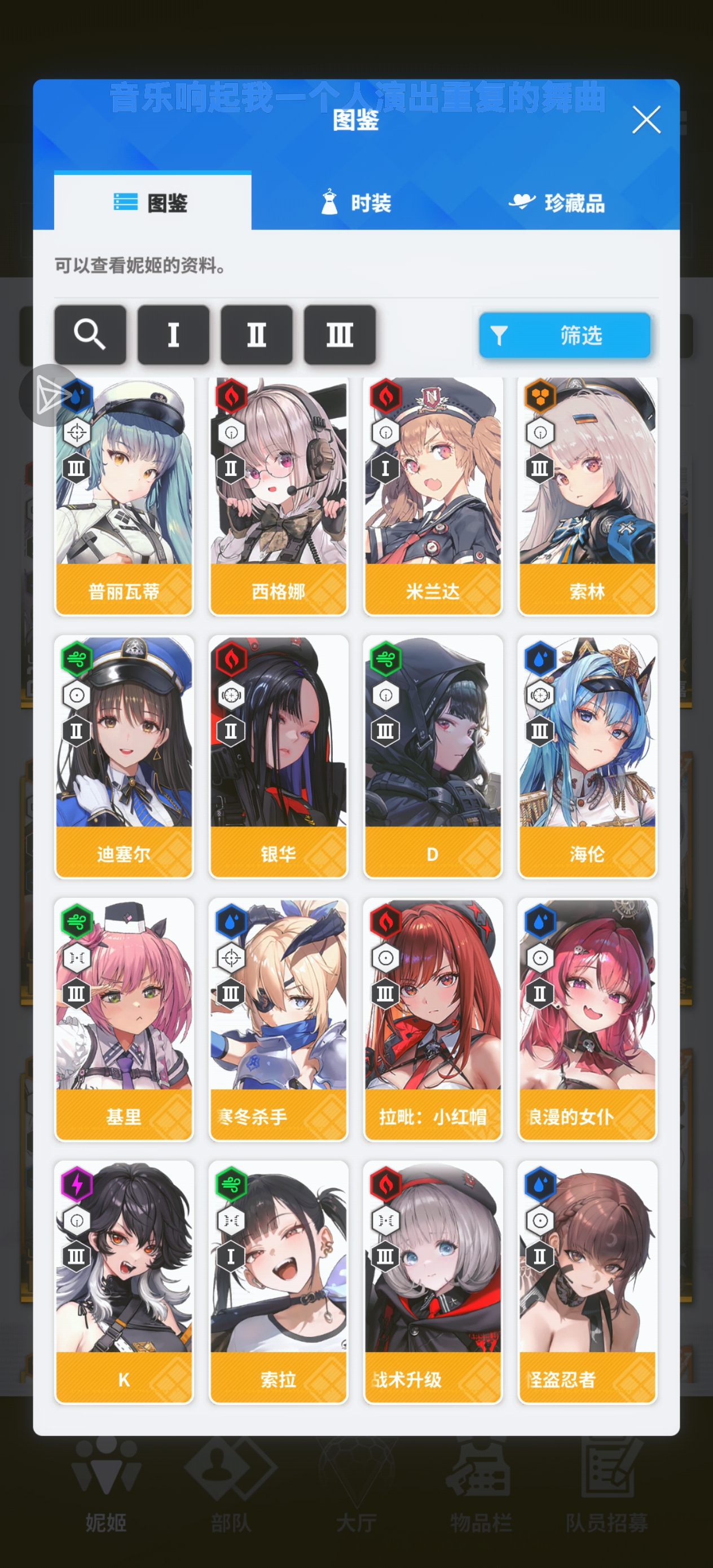The image size is (713, 1568).
Task: Open the 西格娜 character card
Action: [x=278, y=496]
